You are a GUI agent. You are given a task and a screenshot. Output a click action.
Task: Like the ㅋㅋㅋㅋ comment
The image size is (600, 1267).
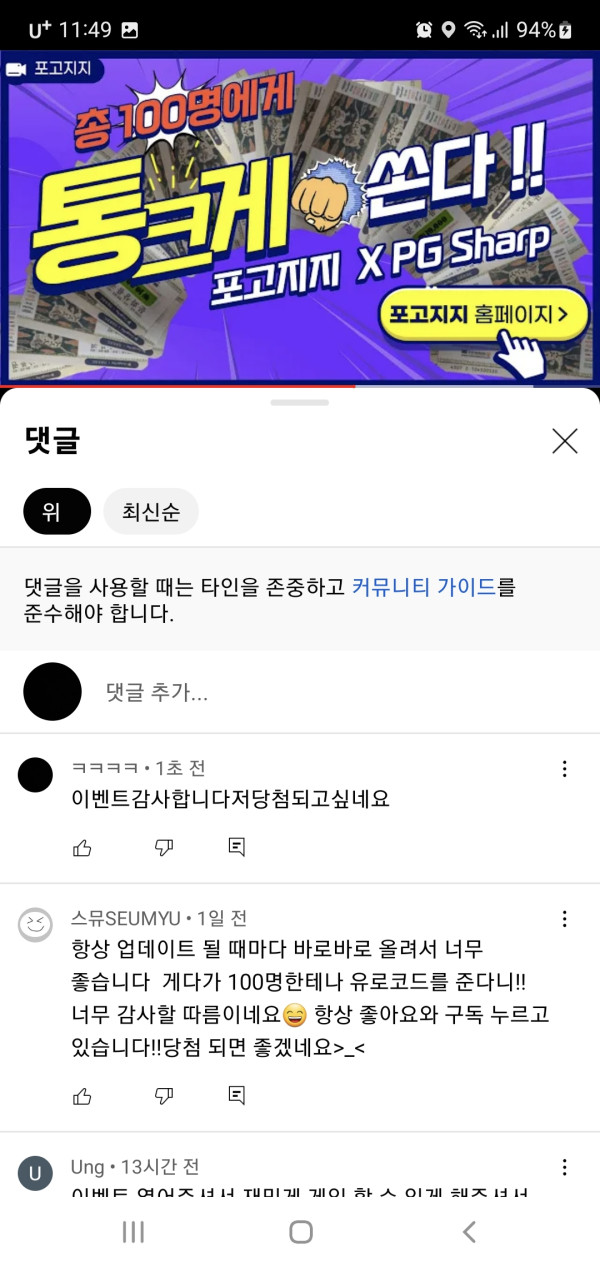click(x=82, y=848)
